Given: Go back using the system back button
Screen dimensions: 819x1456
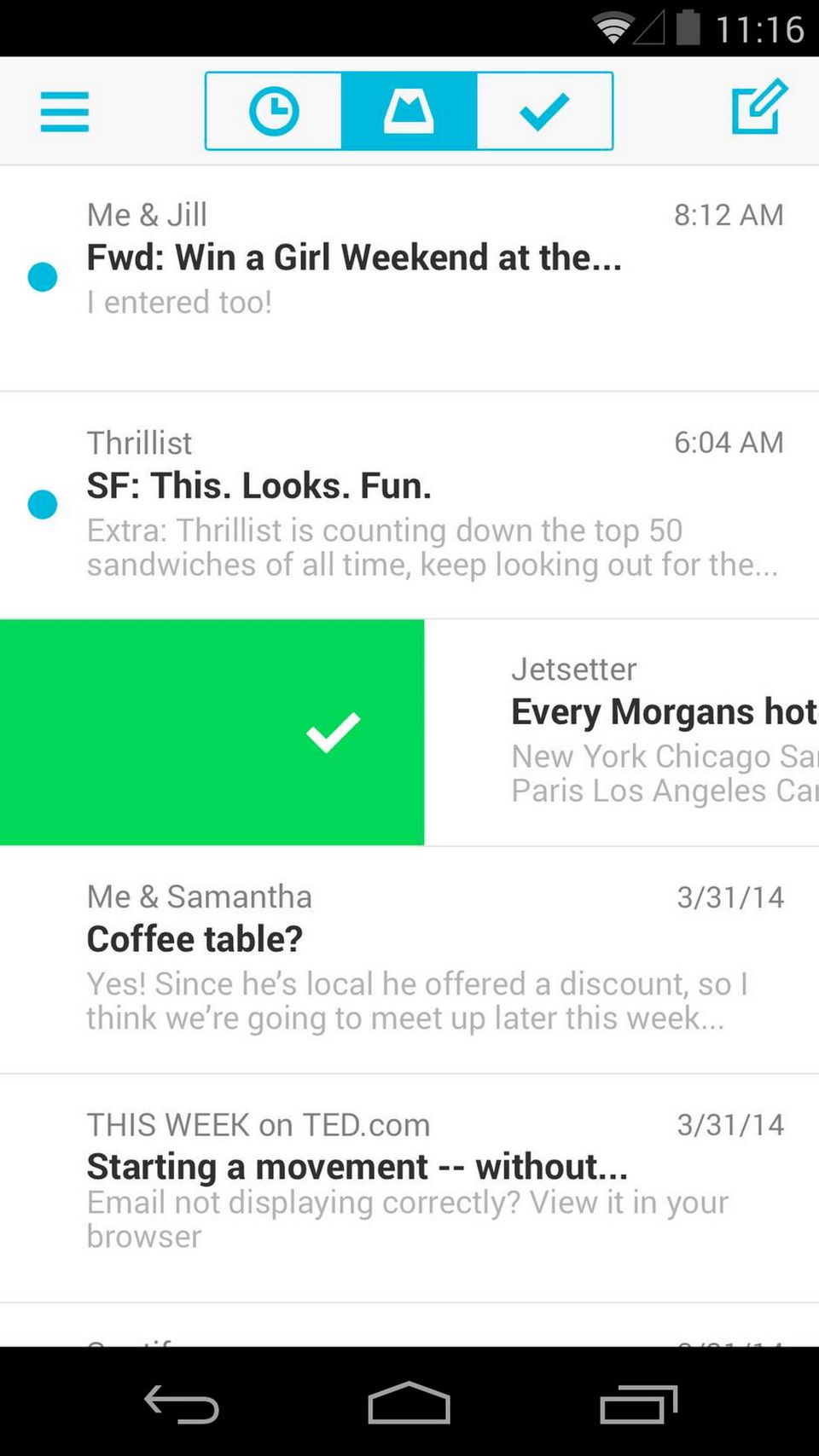Looking at the screenshot, I should point(181,1403).
